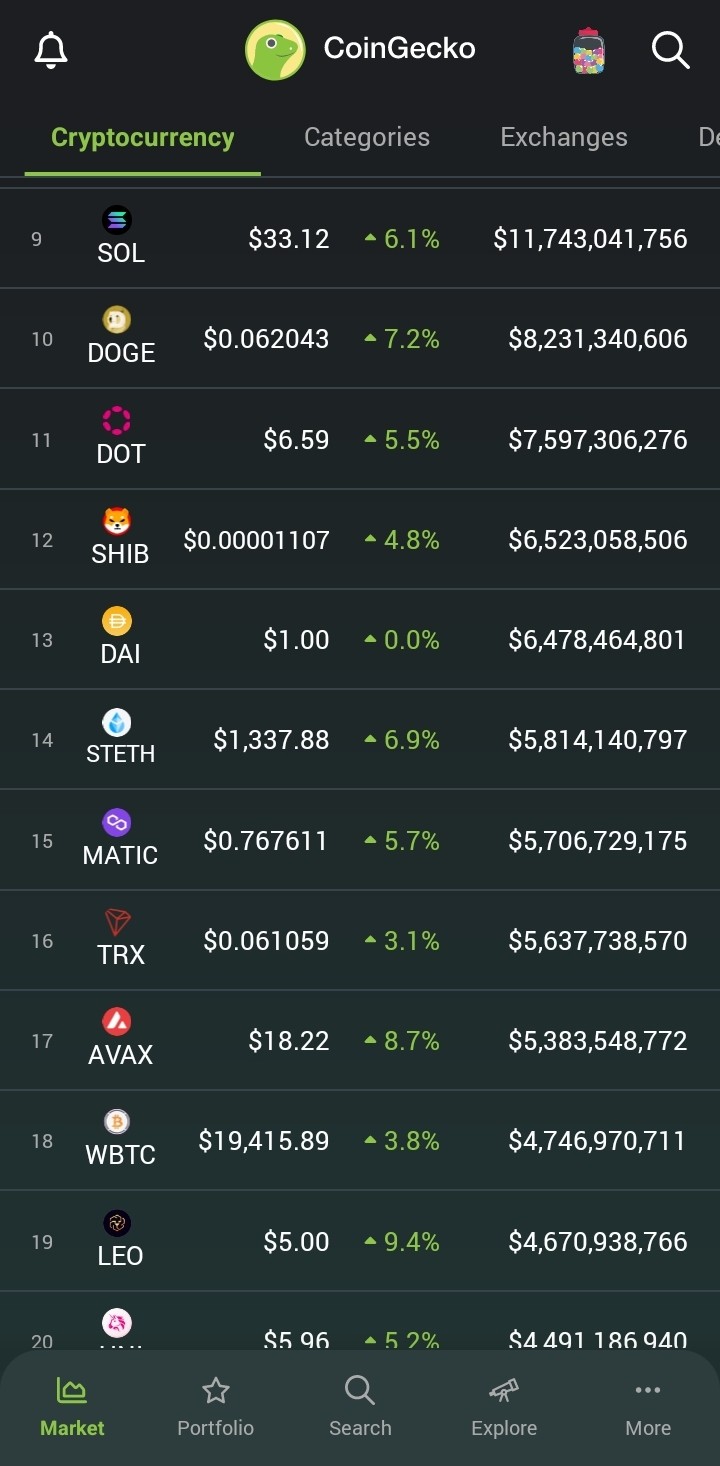Open the notifications bell
The height and width of the screenshot is (1466, 720).
tap(51, 49)
